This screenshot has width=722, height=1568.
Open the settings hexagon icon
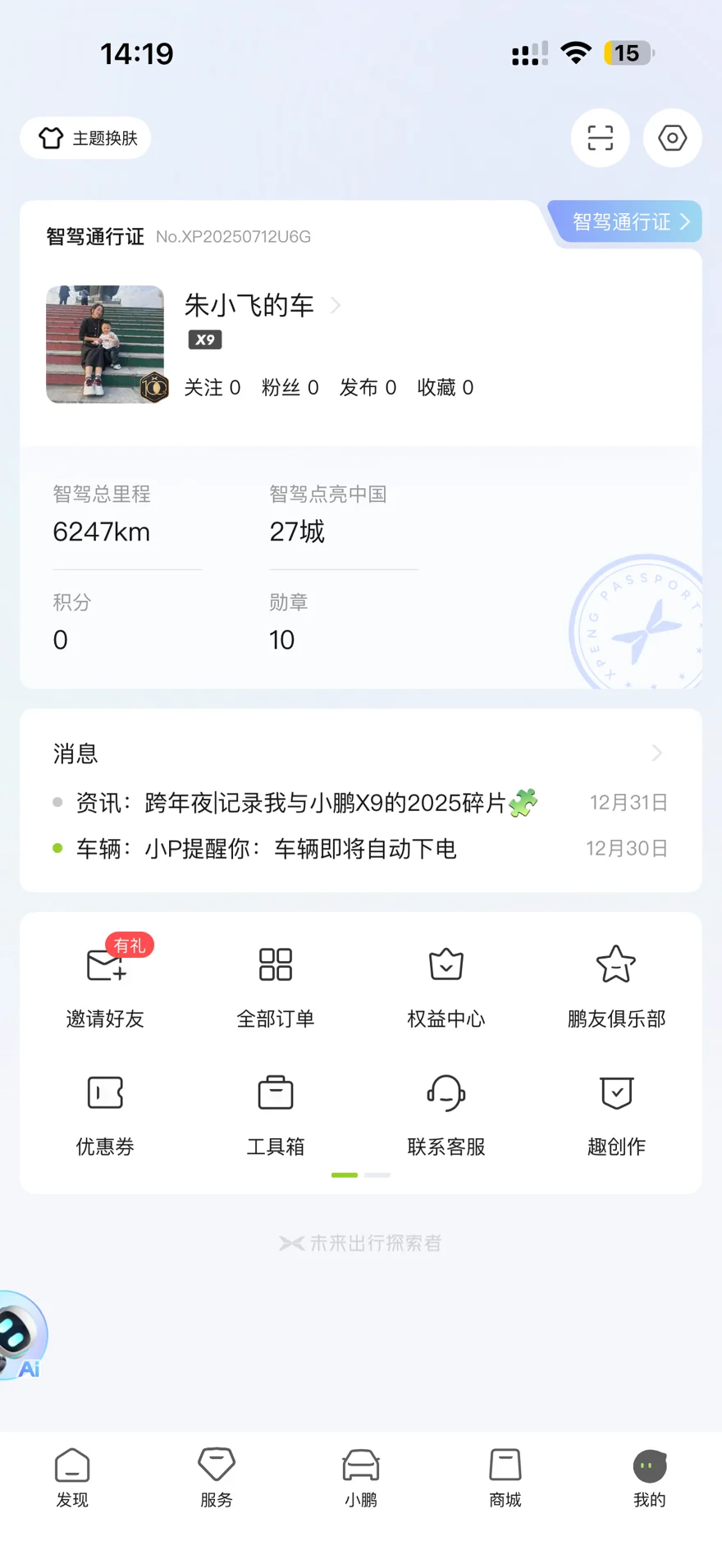pos(672,138)
